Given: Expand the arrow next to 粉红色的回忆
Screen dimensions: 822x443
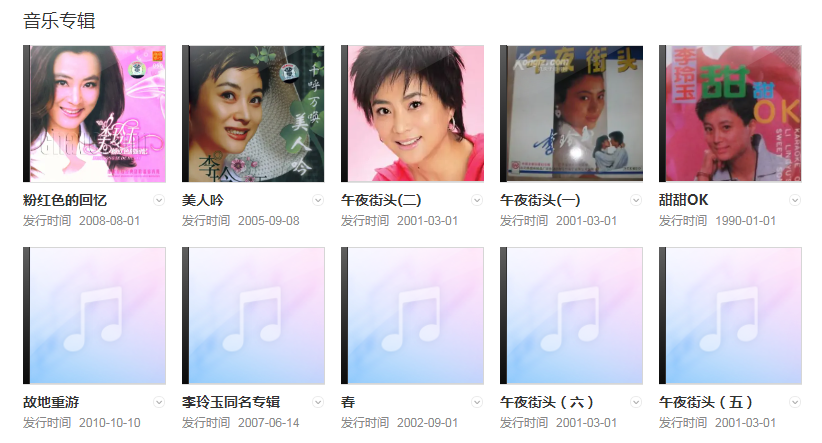Looking at the screenshot, I should [159, 200].
